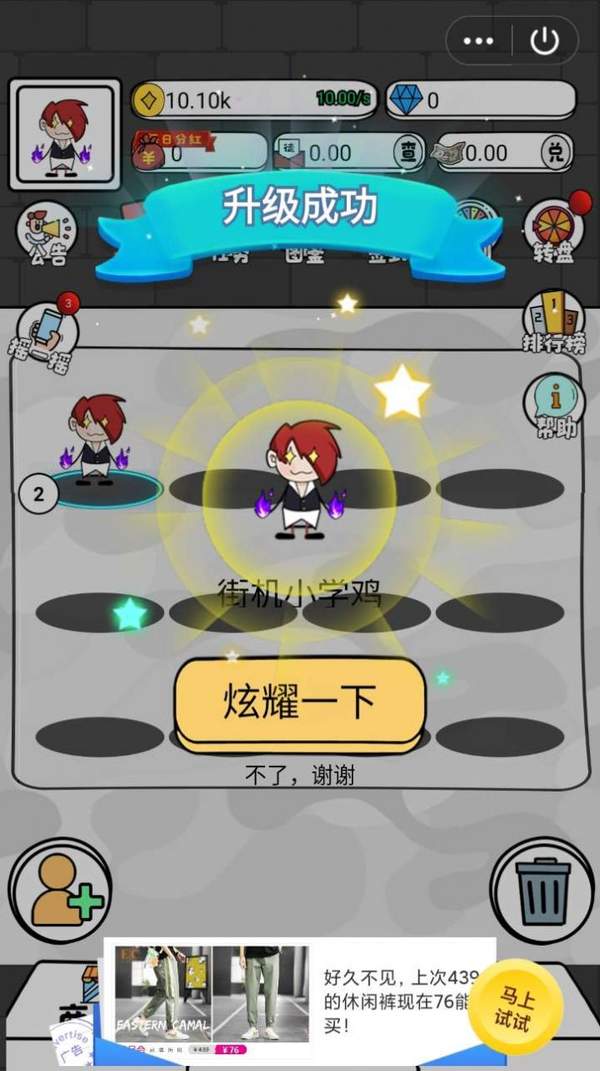This screenshot has height=1071, width=600.
Task: Open the mini program overflow menu
Action: pyautogui.click(x=478, y=41)
